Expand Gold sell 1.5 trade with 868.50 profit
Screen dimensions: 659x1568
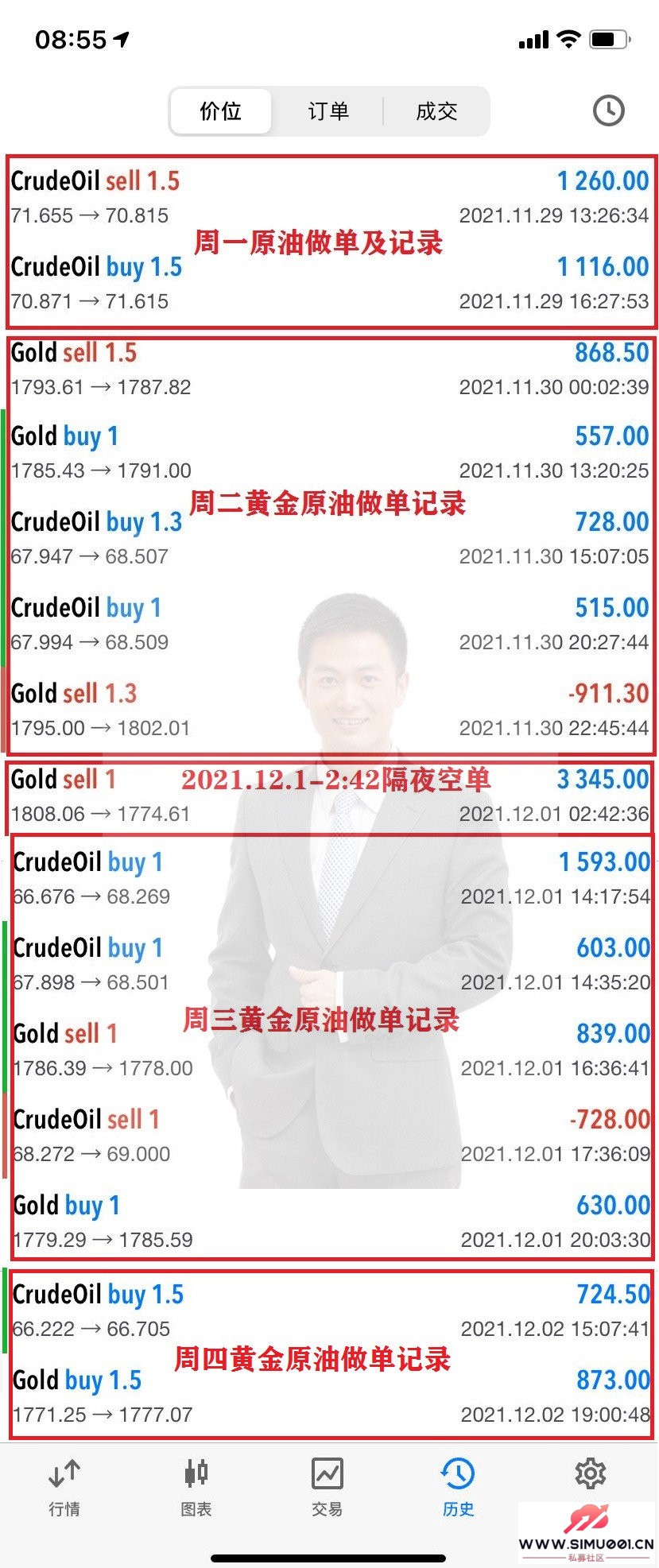click(x=329, y=370)
